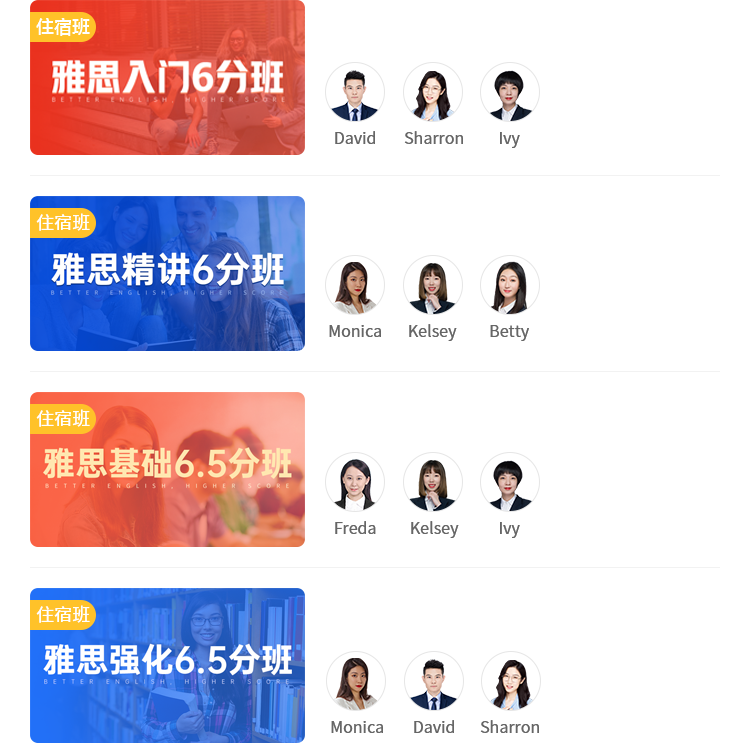The image size is (750, 743).
Task: View teacher Ivy under 雅思基础6.5分班
Action: coord(510,483)
